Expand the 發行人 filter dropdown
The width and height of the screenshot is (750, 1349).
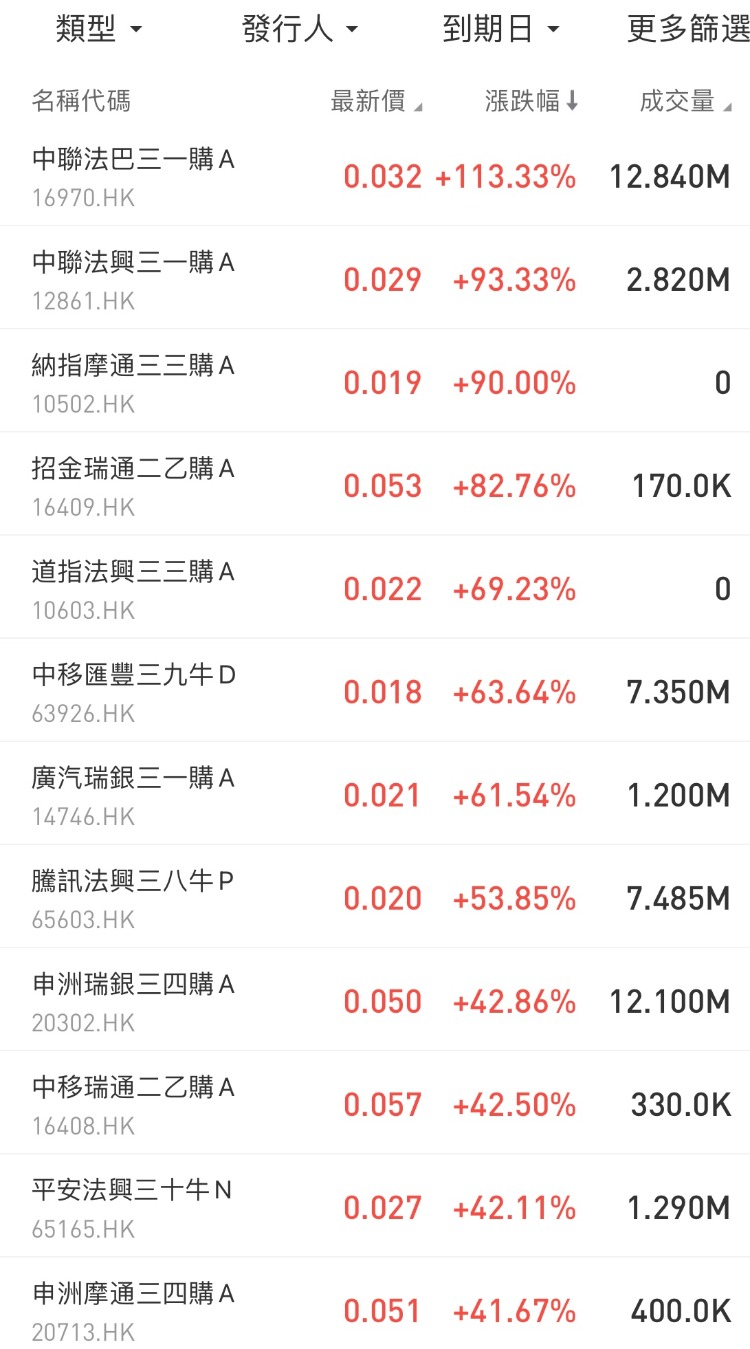pyautogui.click(x=300, y=29)
